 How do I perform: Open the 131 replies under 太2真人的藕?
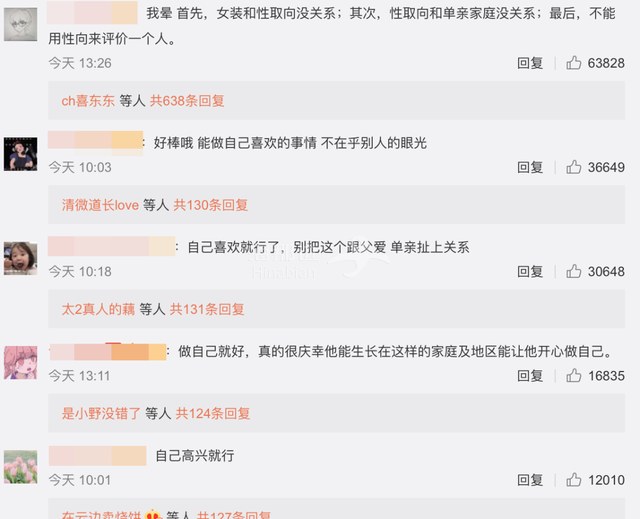[207, 309]
